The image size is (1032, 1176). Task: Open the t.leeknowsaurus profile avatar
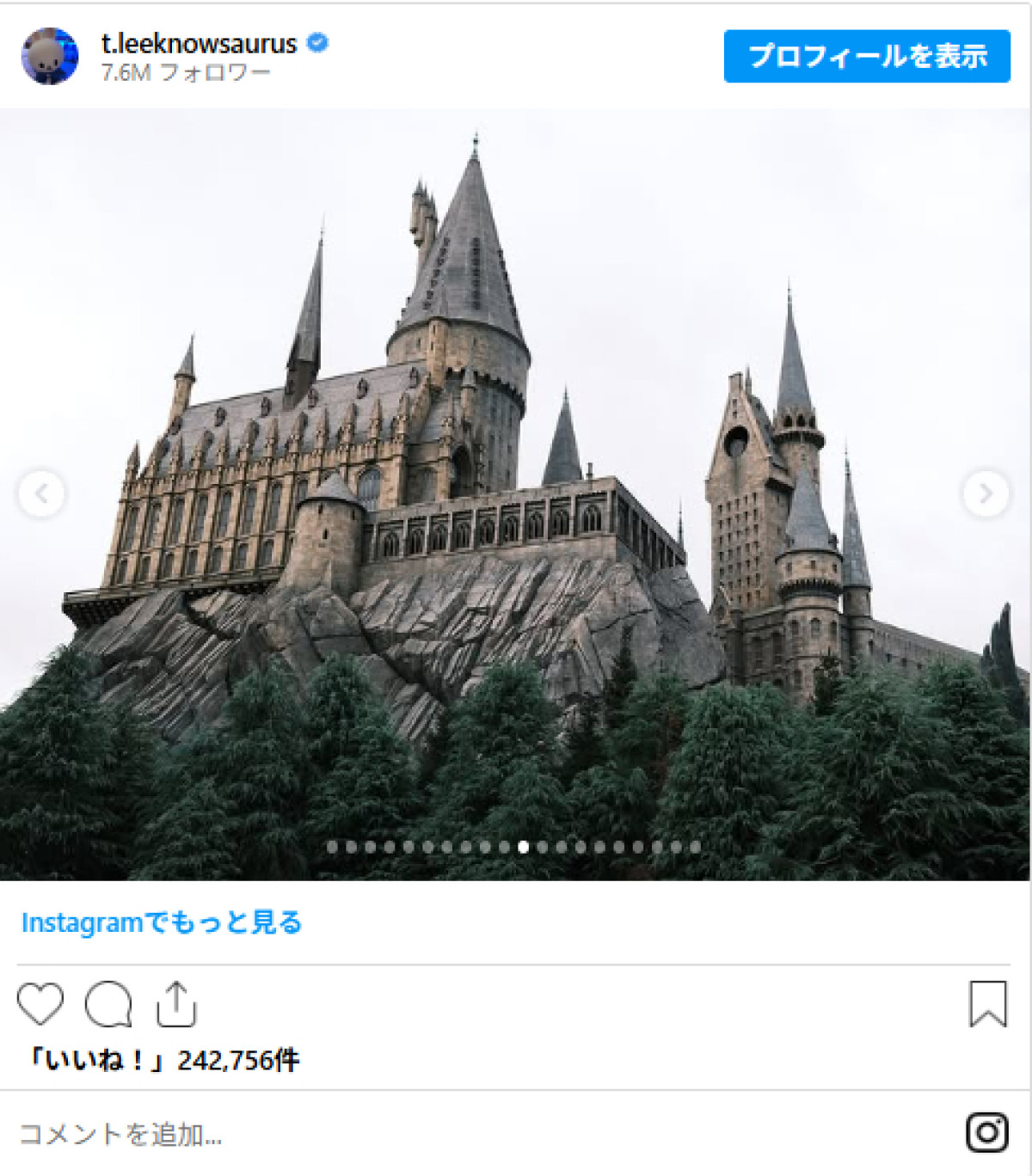[50, 56]
